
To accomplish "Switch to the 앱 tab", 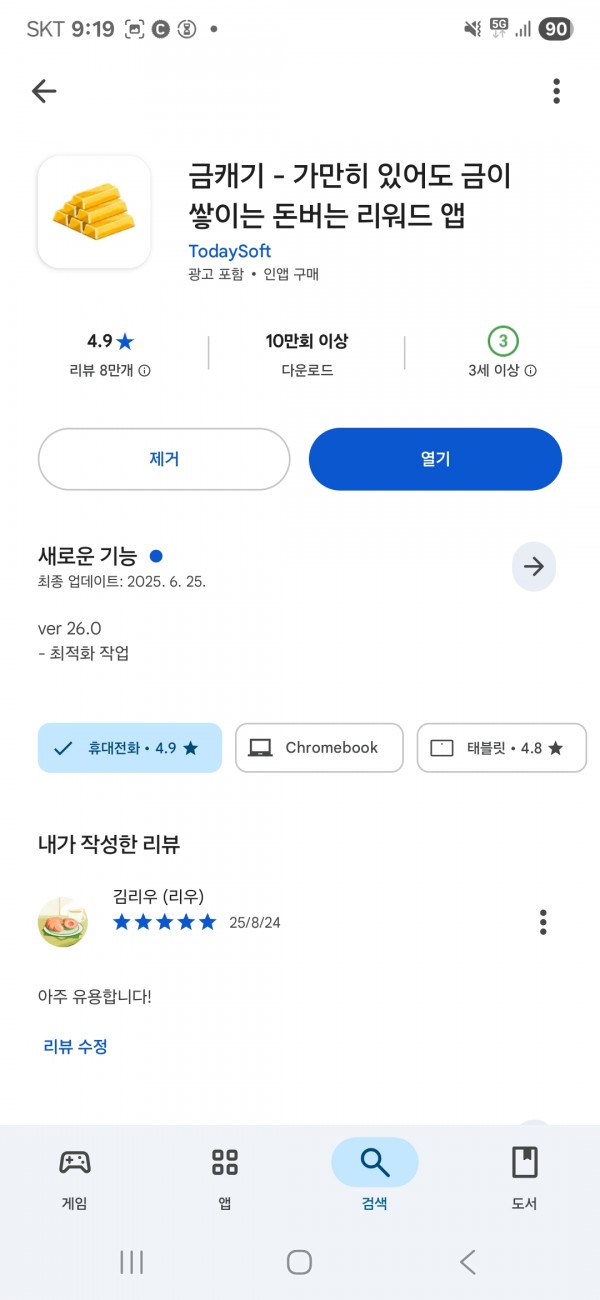I will pyautogui.click(x=225, y=1176).
